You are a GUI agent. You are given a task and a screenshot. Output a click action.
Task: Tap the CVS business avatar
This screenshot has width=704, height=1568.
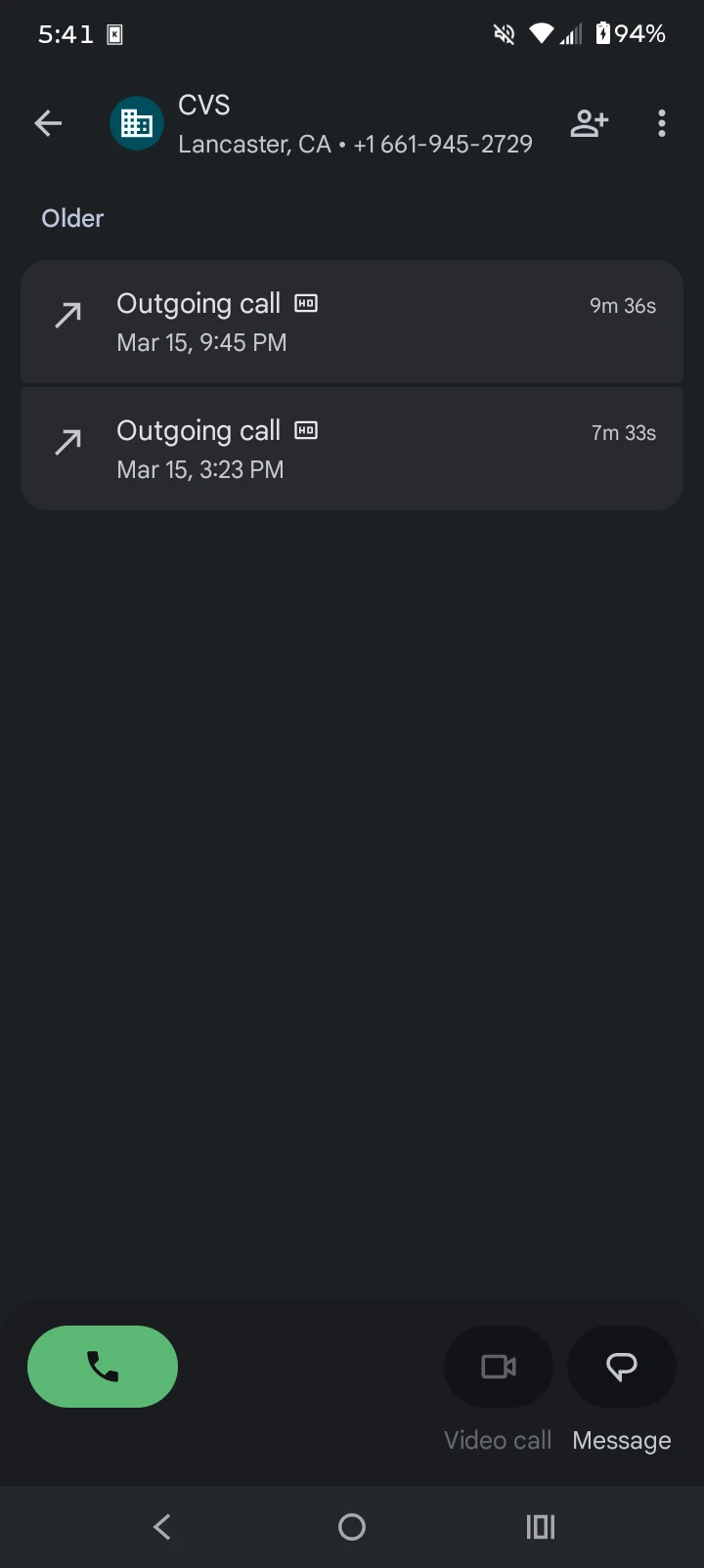137,123
